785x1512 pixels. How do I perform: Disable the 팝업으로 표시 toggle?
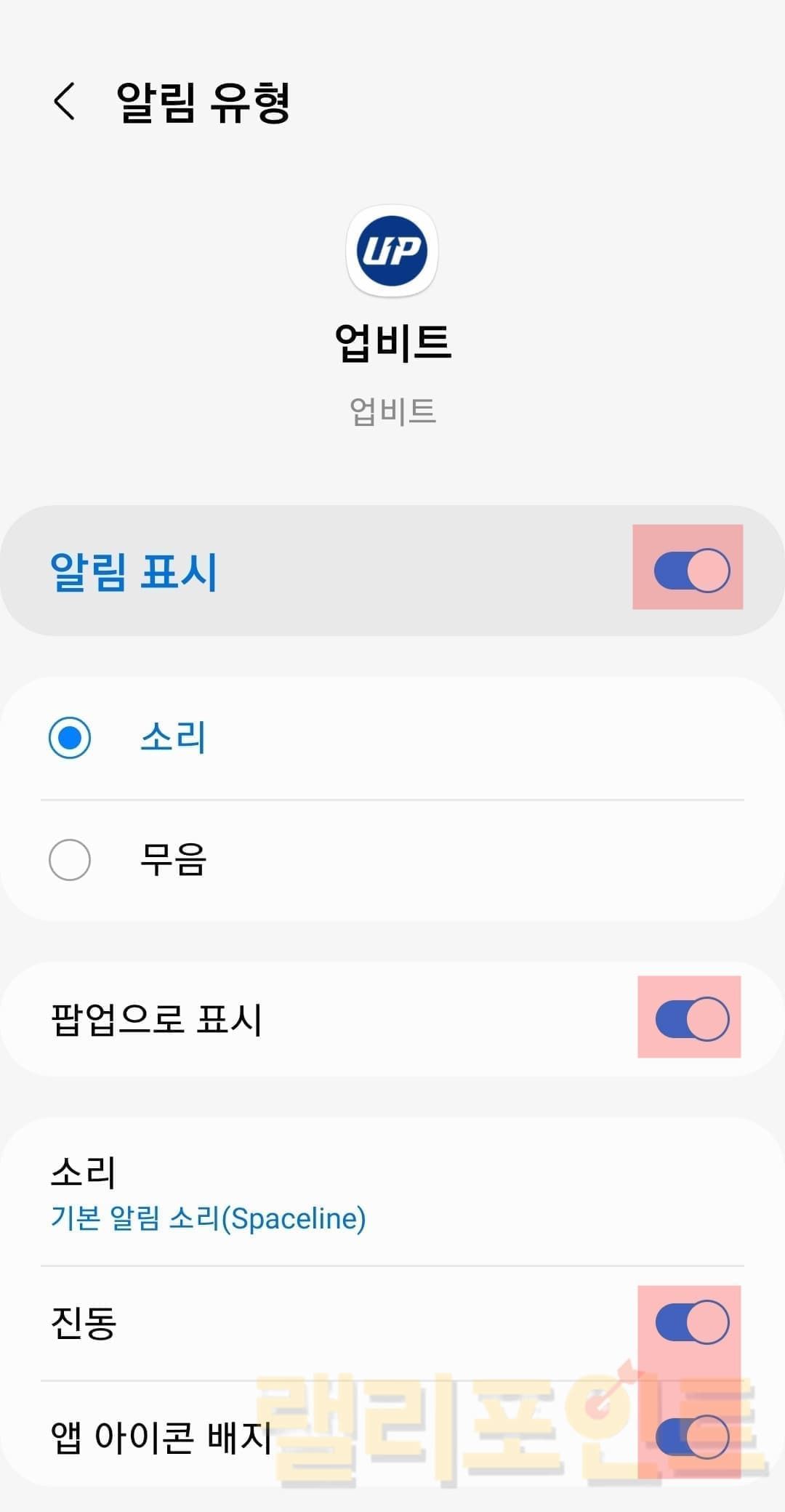point(691,1018)
